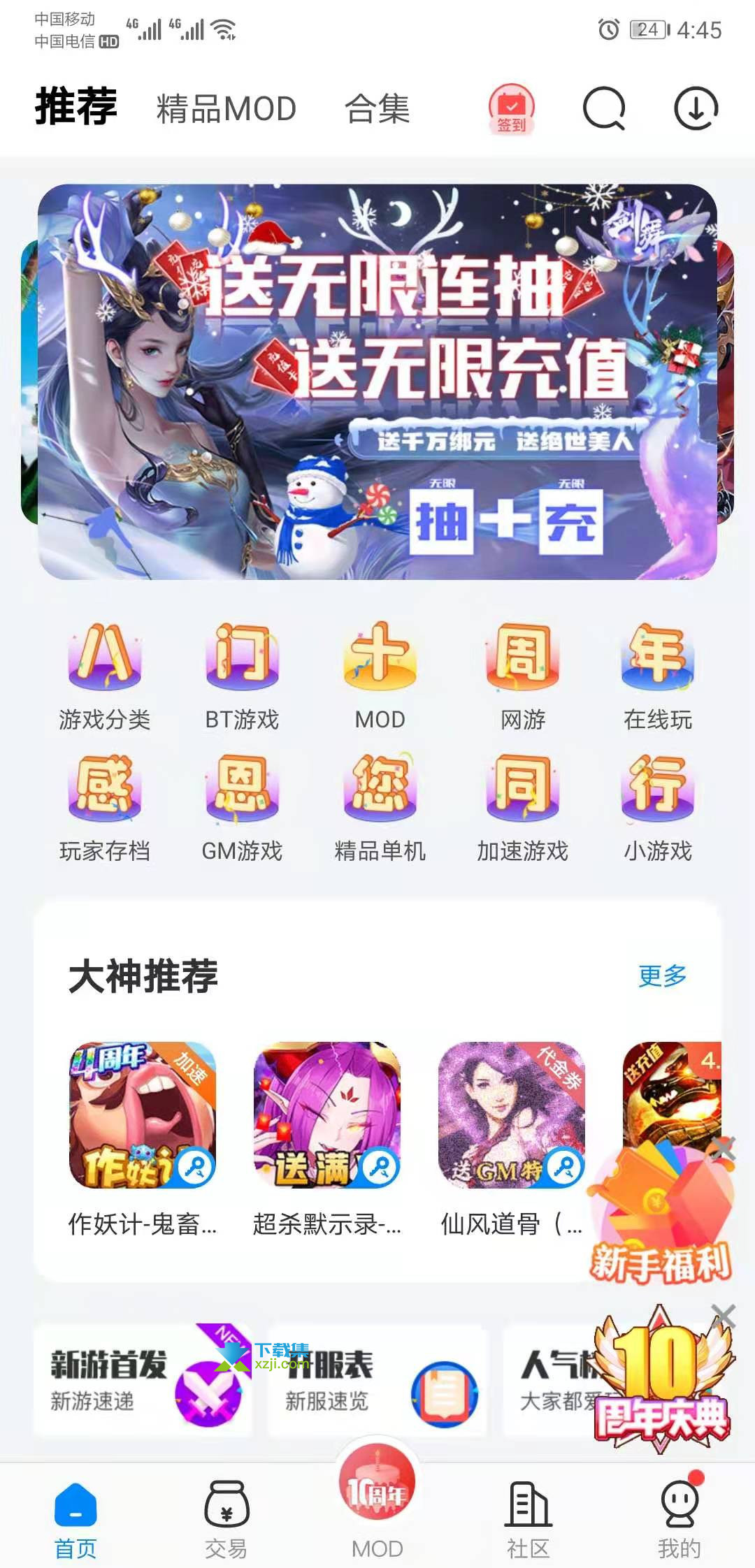
Task: Dismiss the 新手福利 floating popup
Action: click(x=723, y=1148)
